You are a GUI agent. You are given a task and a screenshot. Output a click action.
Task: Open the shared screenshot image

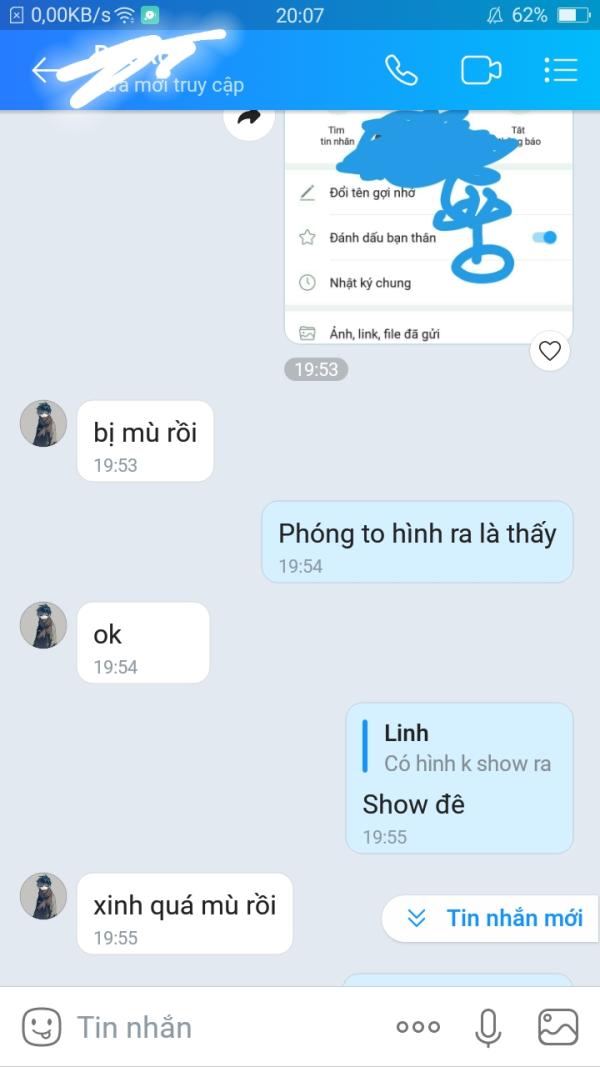click(429, 227)
